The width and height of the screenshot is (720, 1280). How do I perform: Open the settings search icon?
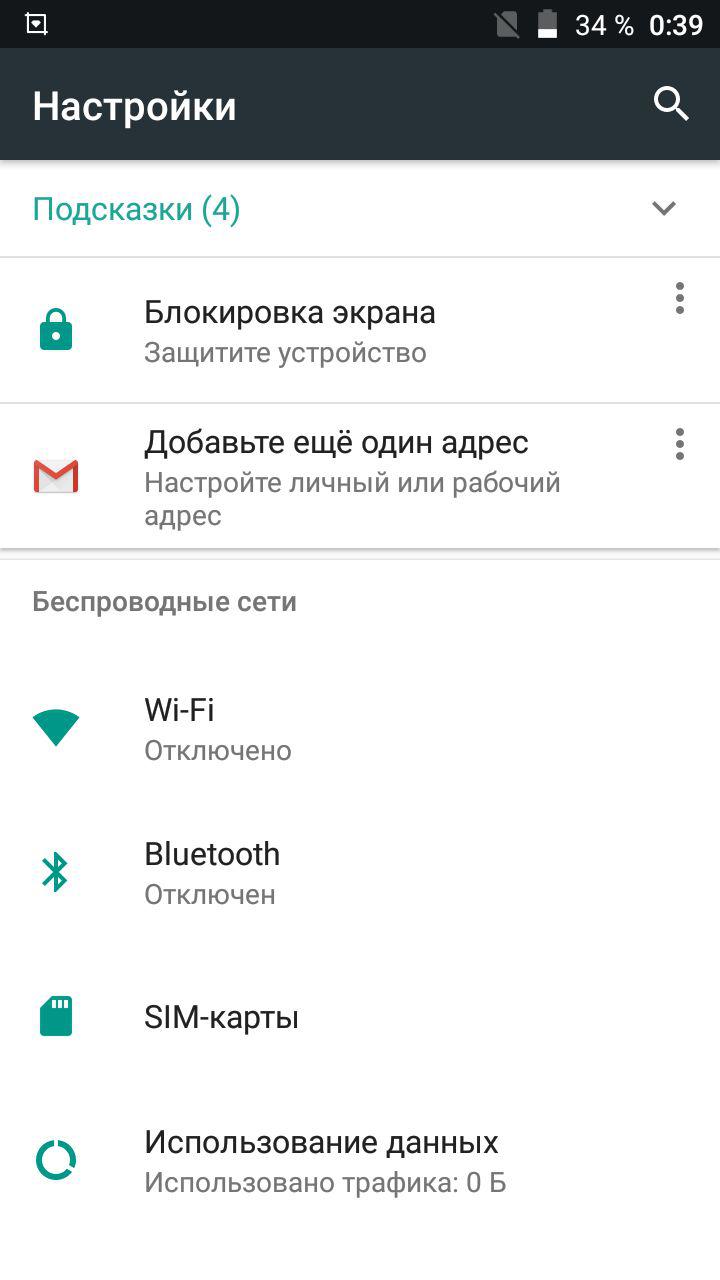671,104
